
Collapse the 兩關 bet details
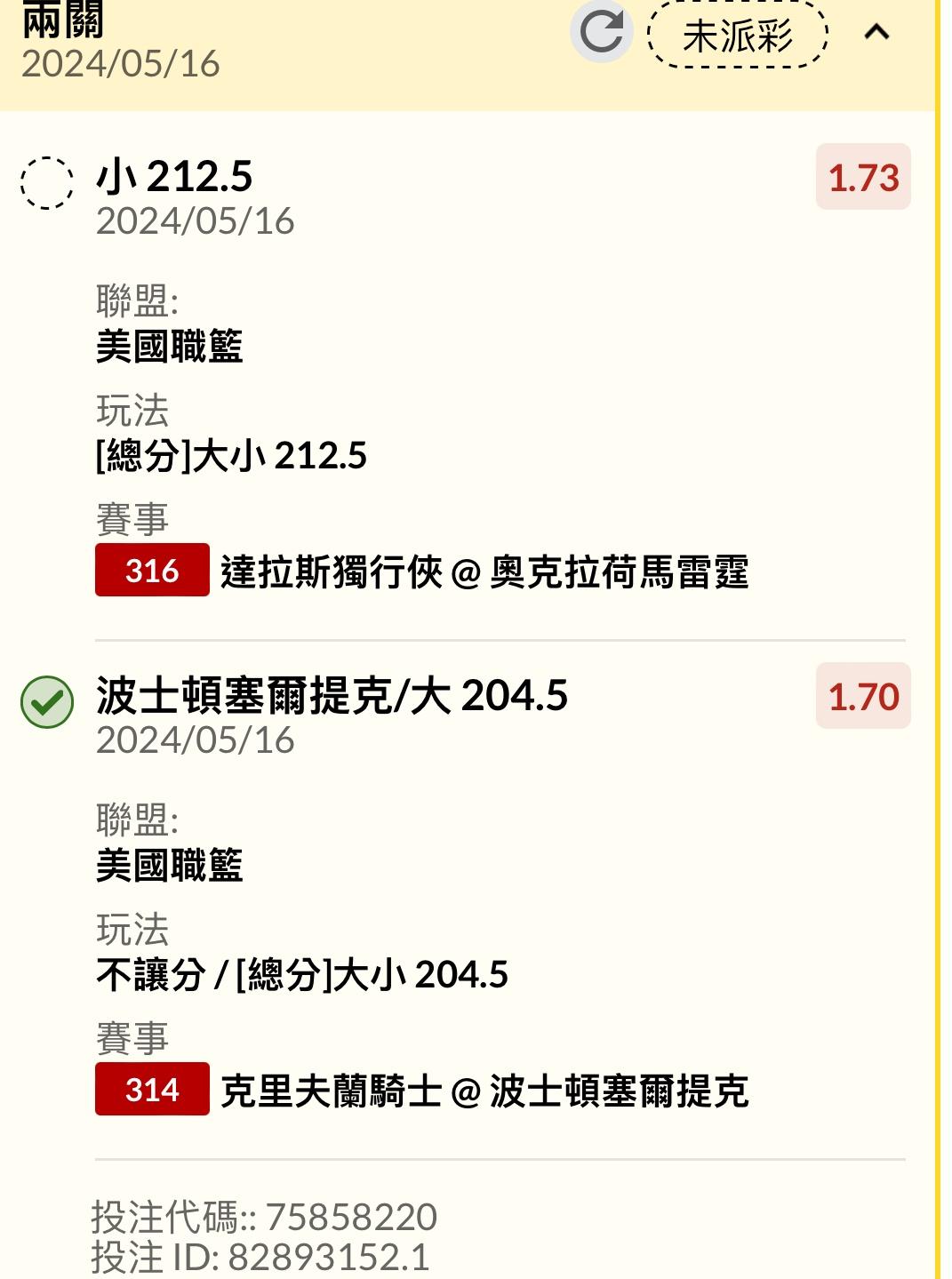click(876, 34)
